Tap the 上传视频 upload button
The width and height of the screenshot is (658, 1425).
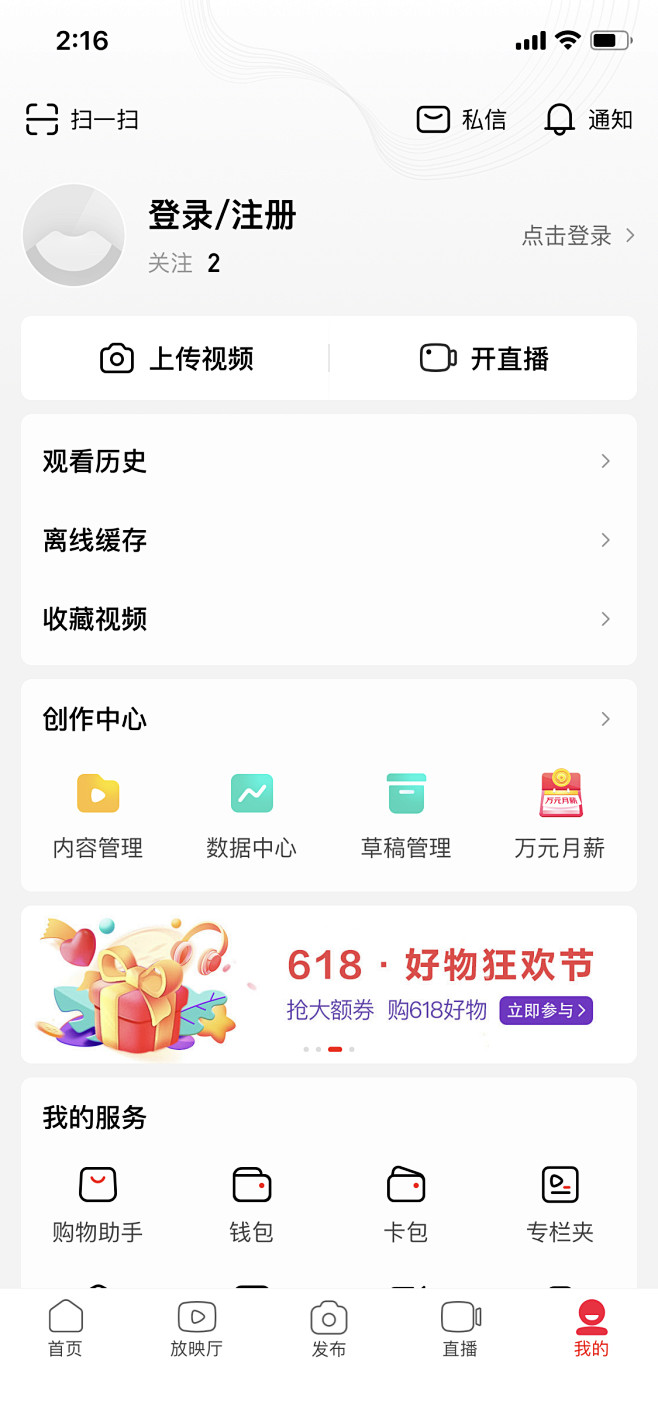pos(176,358)
